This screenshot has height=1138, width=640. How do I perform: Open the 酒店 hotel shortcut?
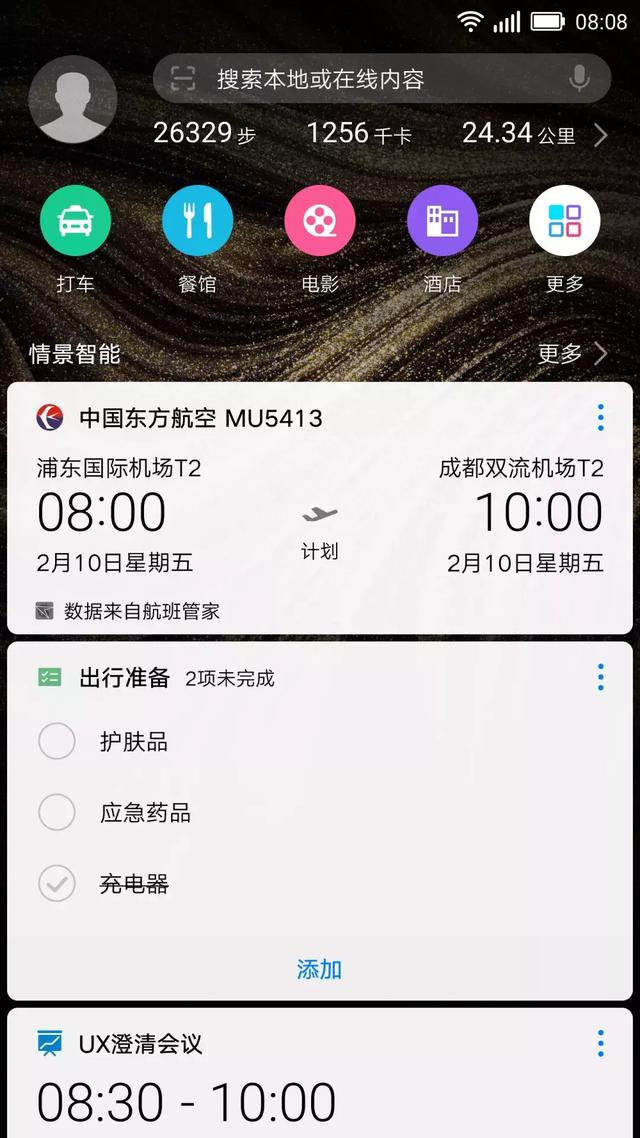click(442, 221)
